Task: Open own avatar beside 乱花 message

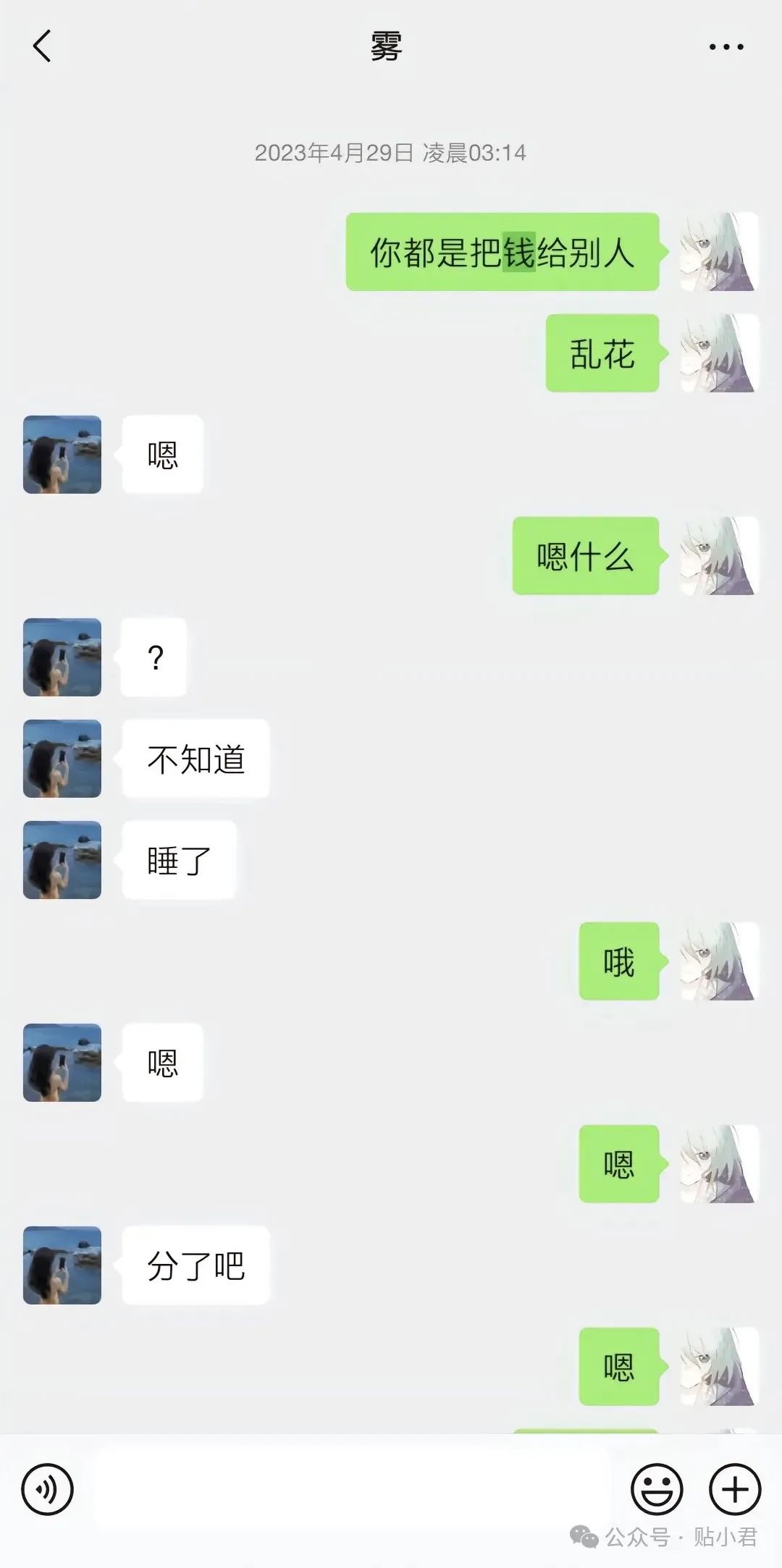Action: tap(719, 353)
